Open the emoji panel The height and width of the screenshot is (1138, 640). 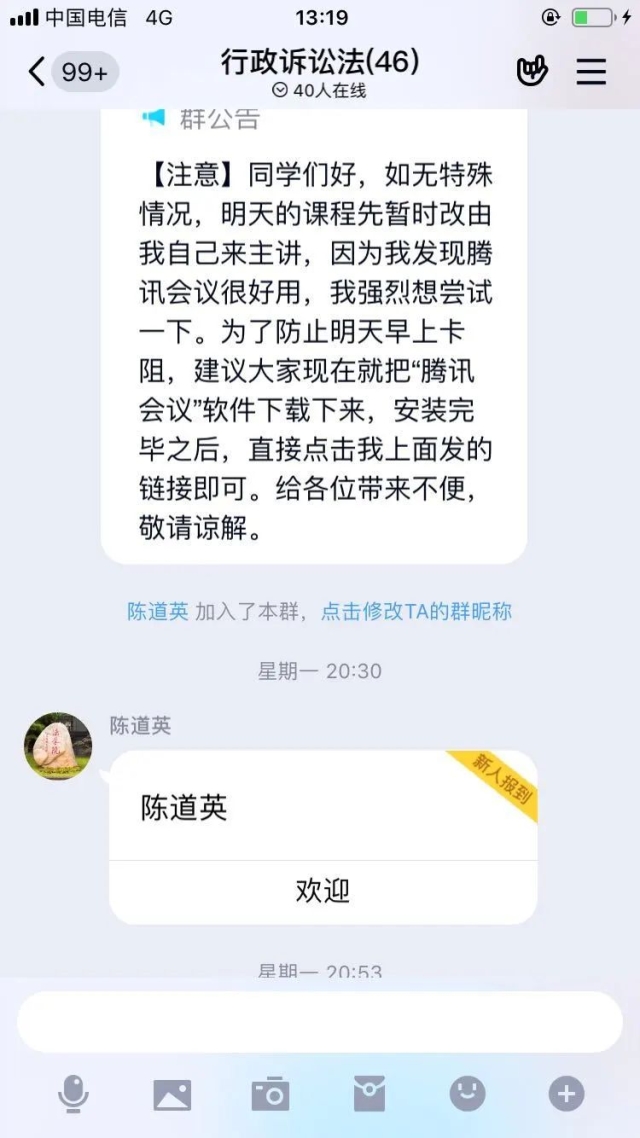pyautogui.click(x=467, y=1094)
